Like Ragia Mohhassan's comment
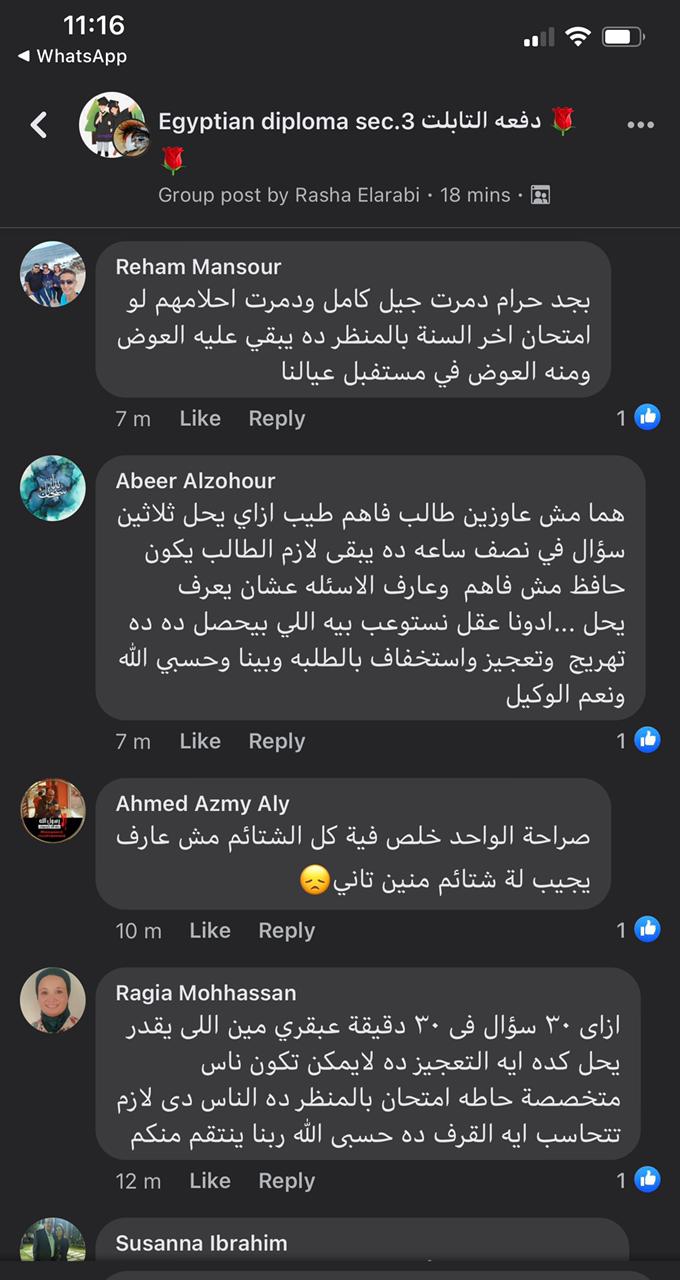Image resolution: width=680 pixels, height=1280 pixels. coord(210,1181)
